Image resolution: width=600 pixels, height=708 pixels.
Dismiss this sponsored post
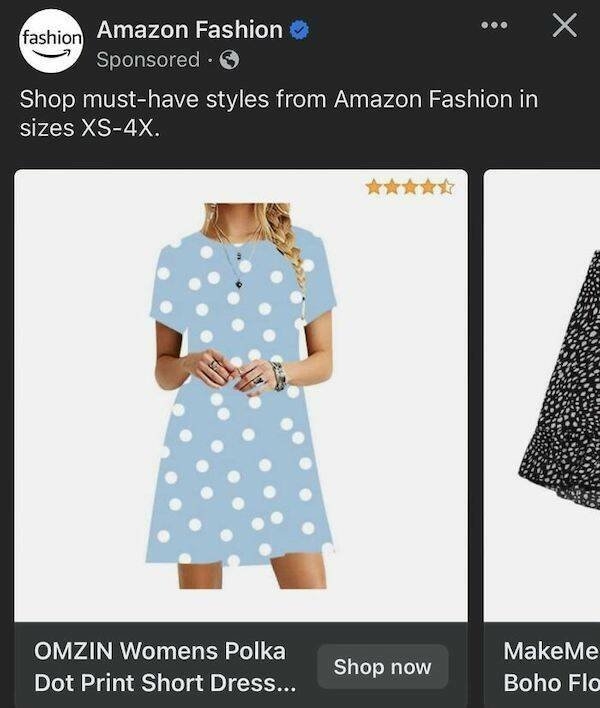point(565,25)
